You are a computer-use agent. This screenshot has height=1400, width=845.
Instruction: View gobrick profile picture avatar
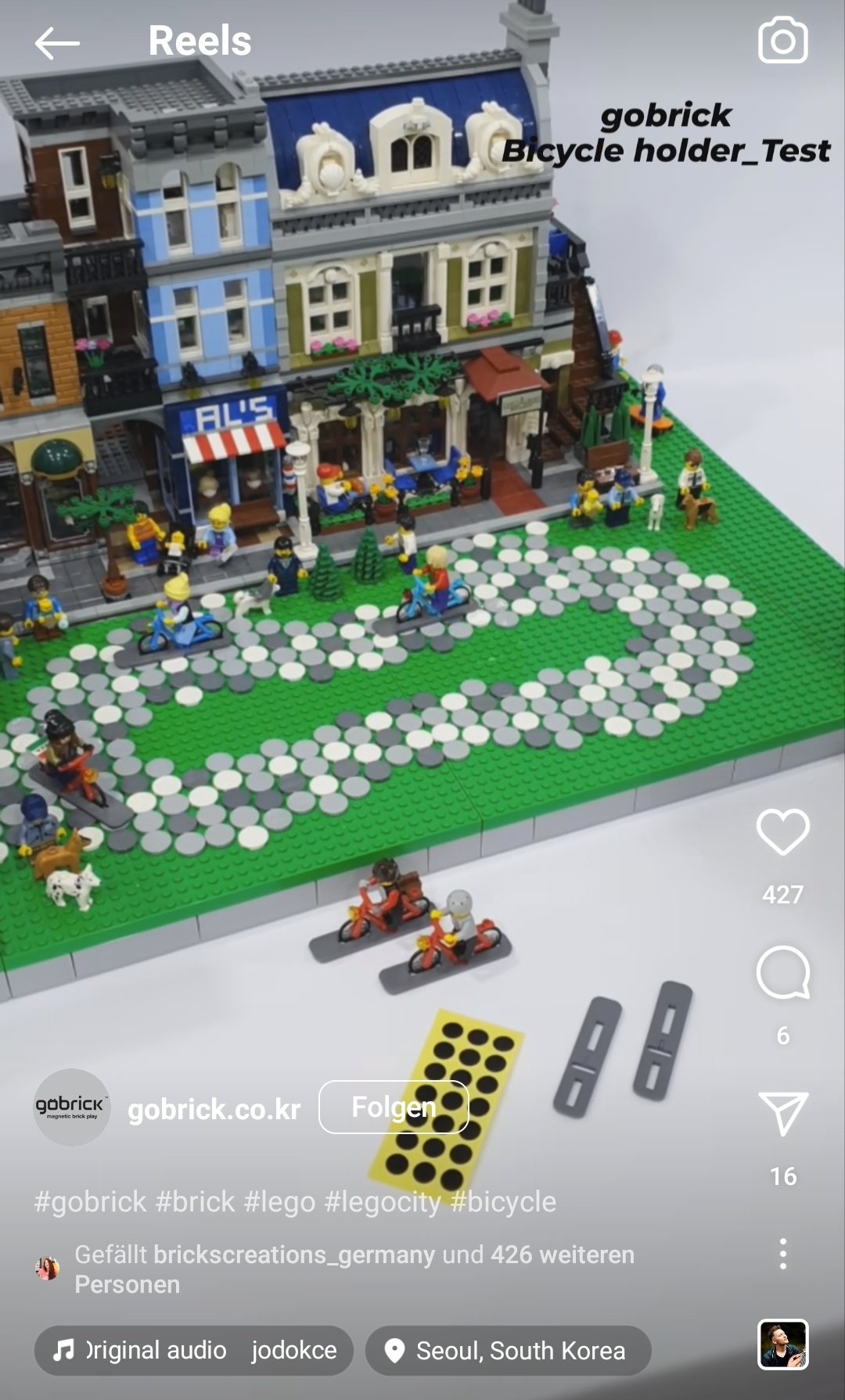(71, 1107)
